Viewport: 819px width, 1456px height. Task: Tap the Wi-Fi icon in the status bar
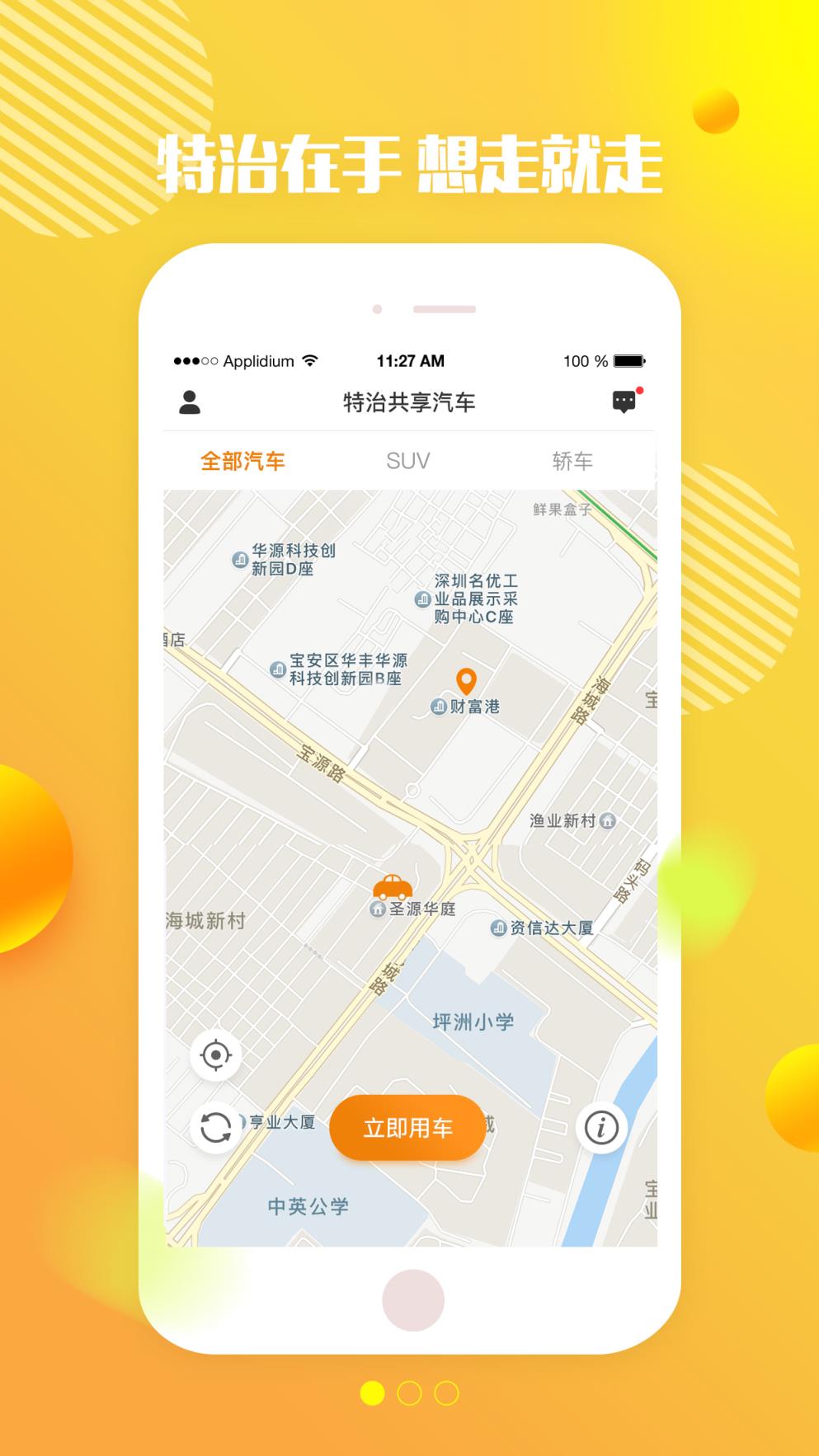click(x=310, y=360)
